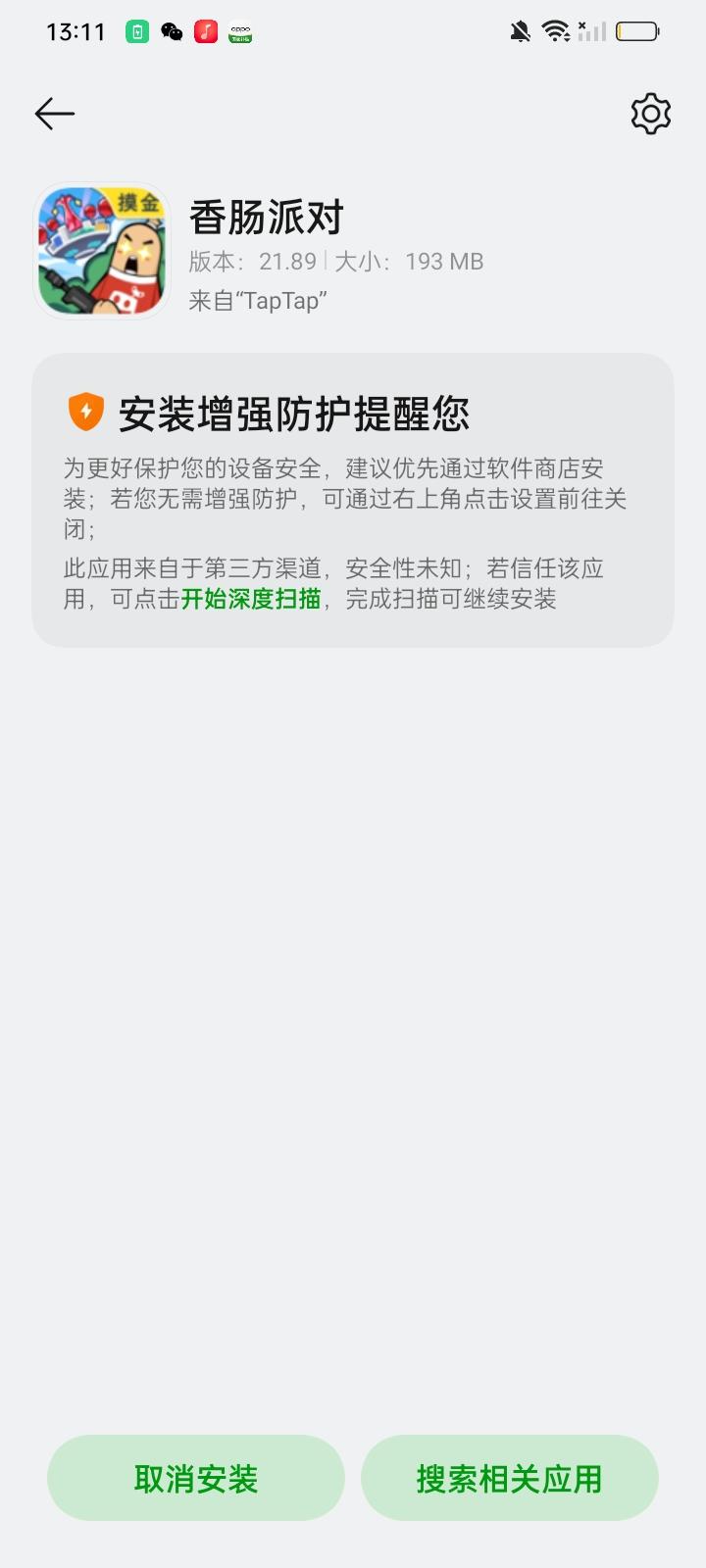Go back with the arrow at top left

(x=54, y=113)
